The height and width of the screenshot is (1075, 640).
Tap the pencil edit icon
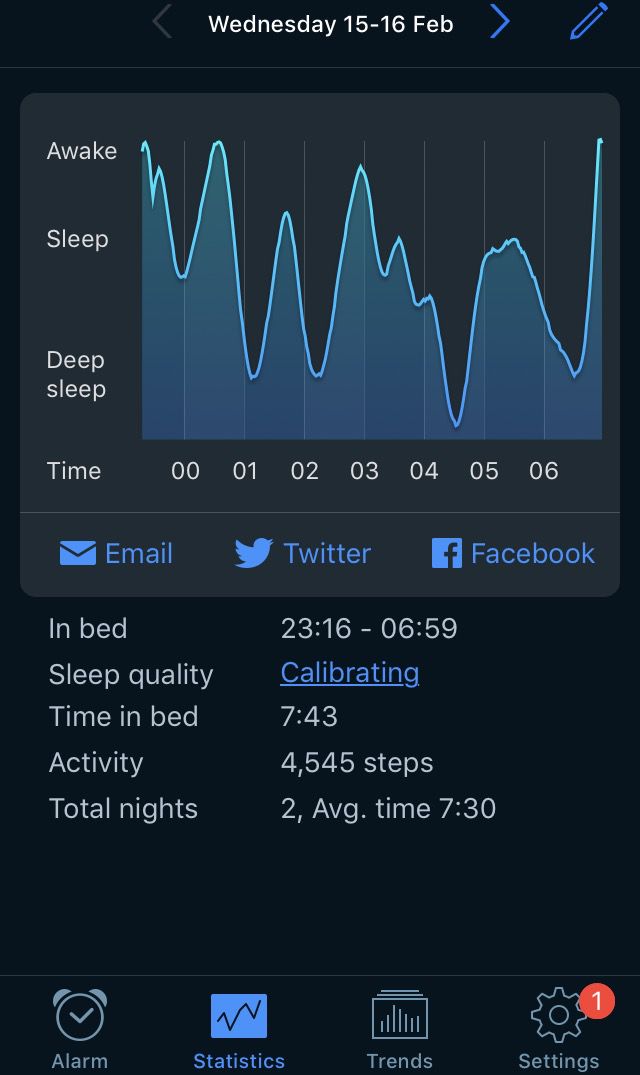(x=589, y=21)
